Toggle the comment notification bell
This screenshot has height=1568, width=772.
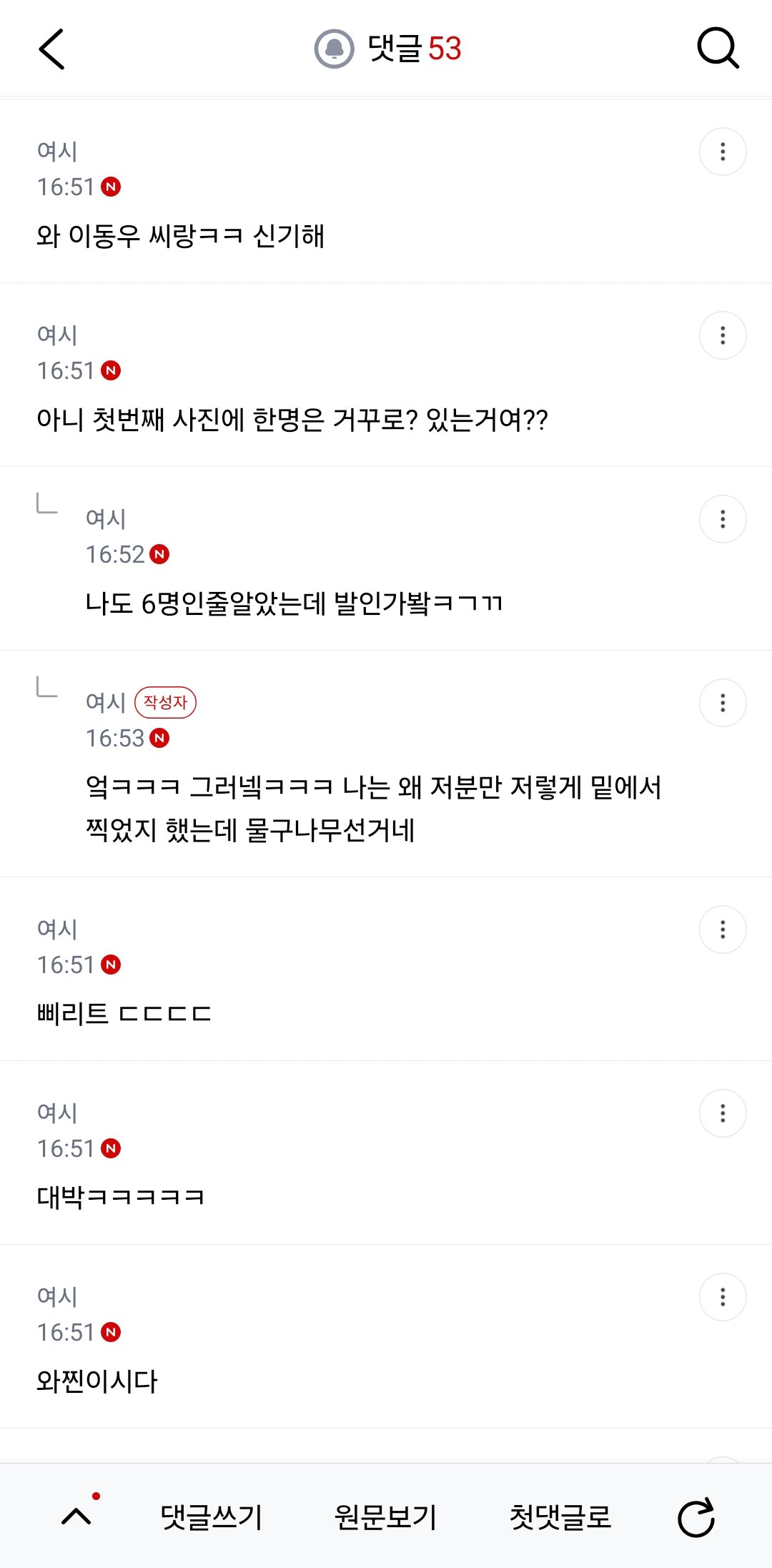point(334,49)
